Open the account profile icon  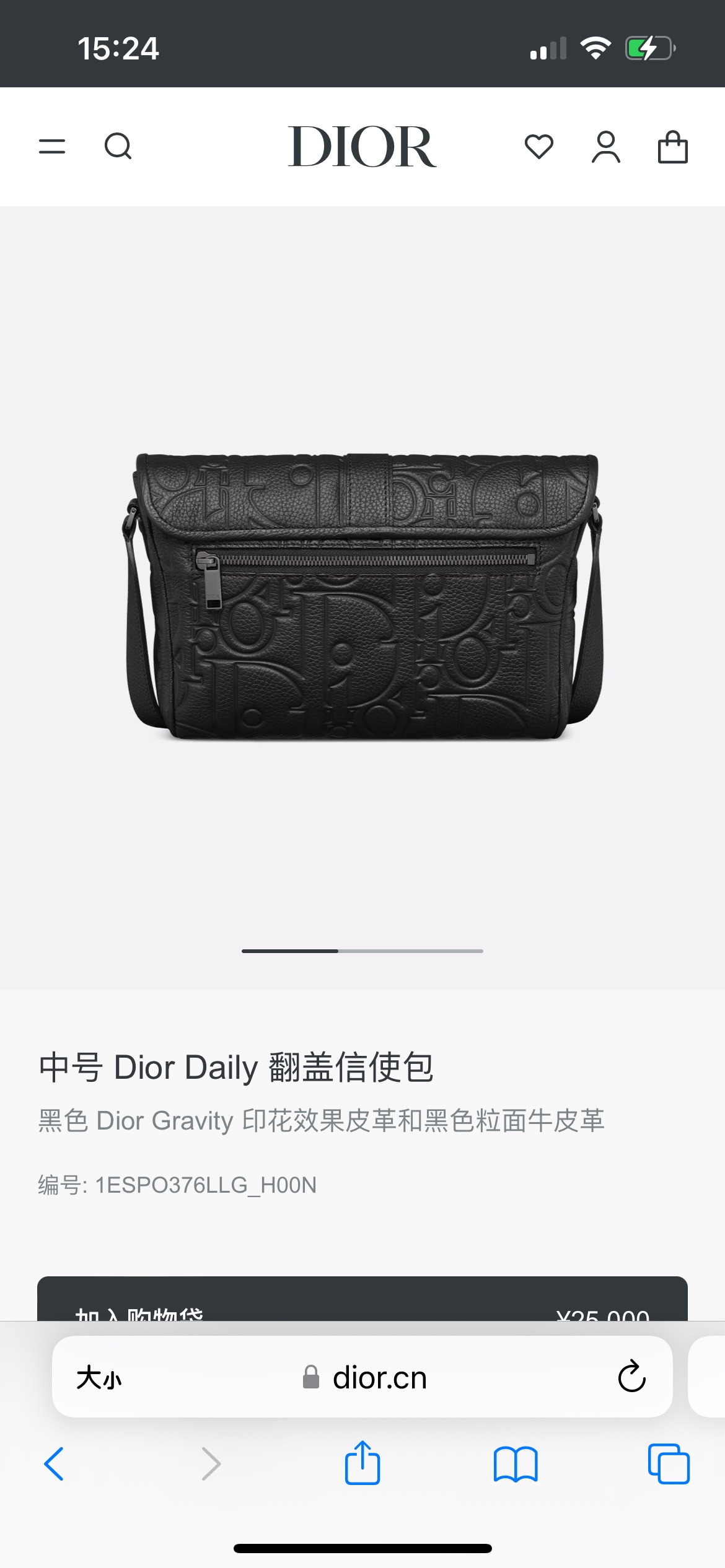(x=606, y=147)
